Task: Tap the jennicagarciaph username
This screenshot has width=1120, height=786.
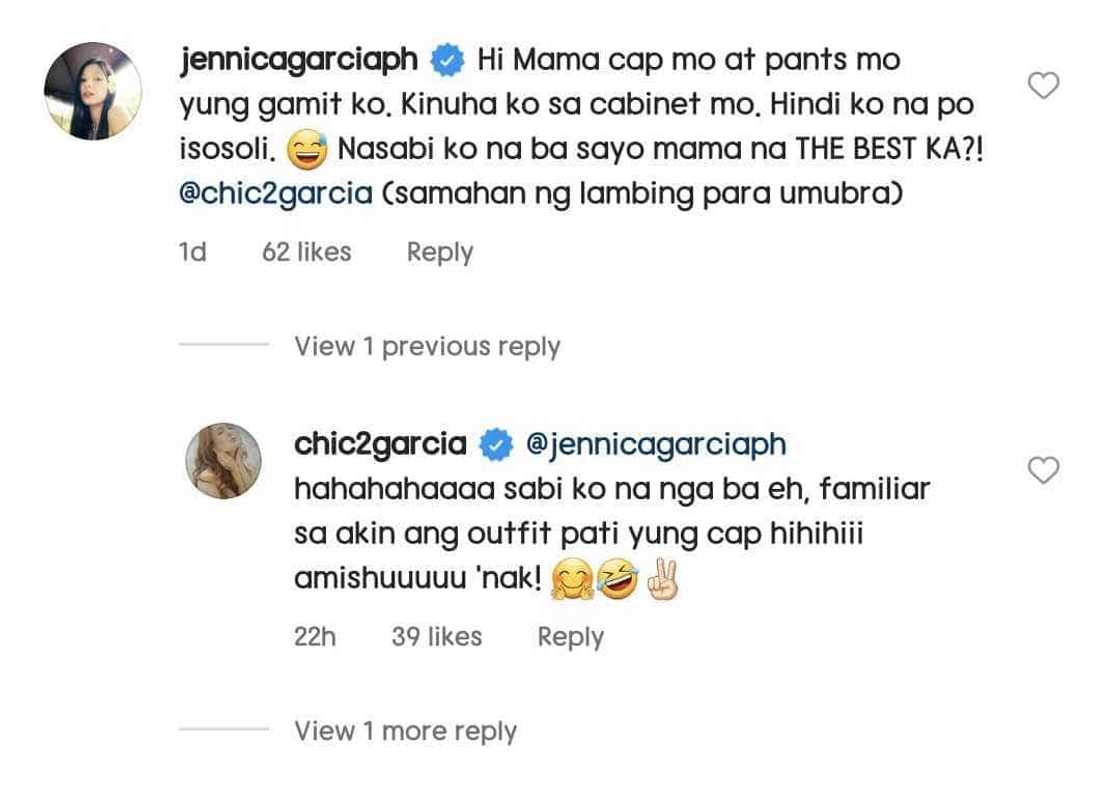Action: (x=298, y=60)
